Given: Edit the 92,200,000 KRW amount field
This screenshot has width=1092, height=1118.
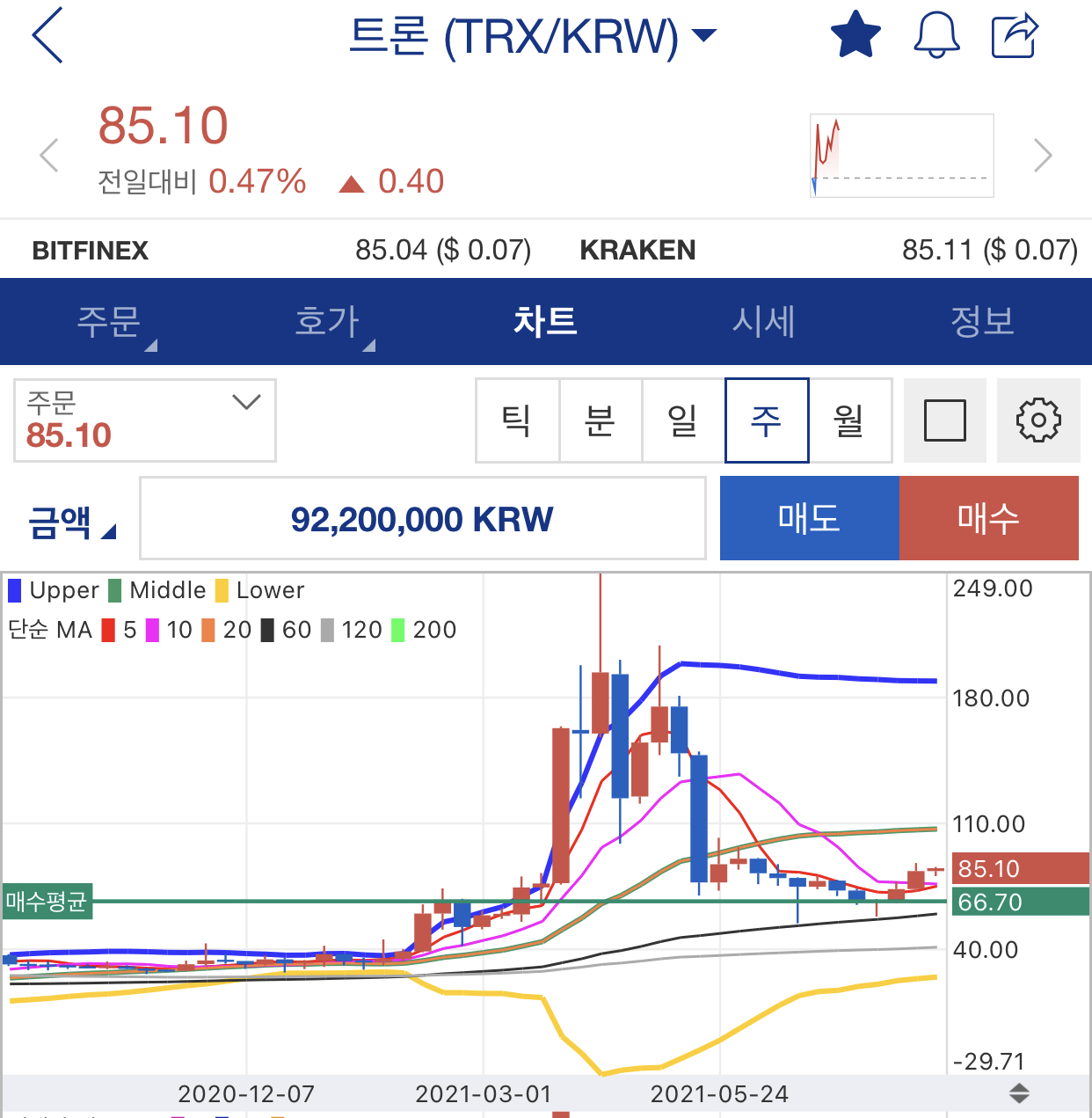Looking at the screenshot, I should (x=422, y=519).
